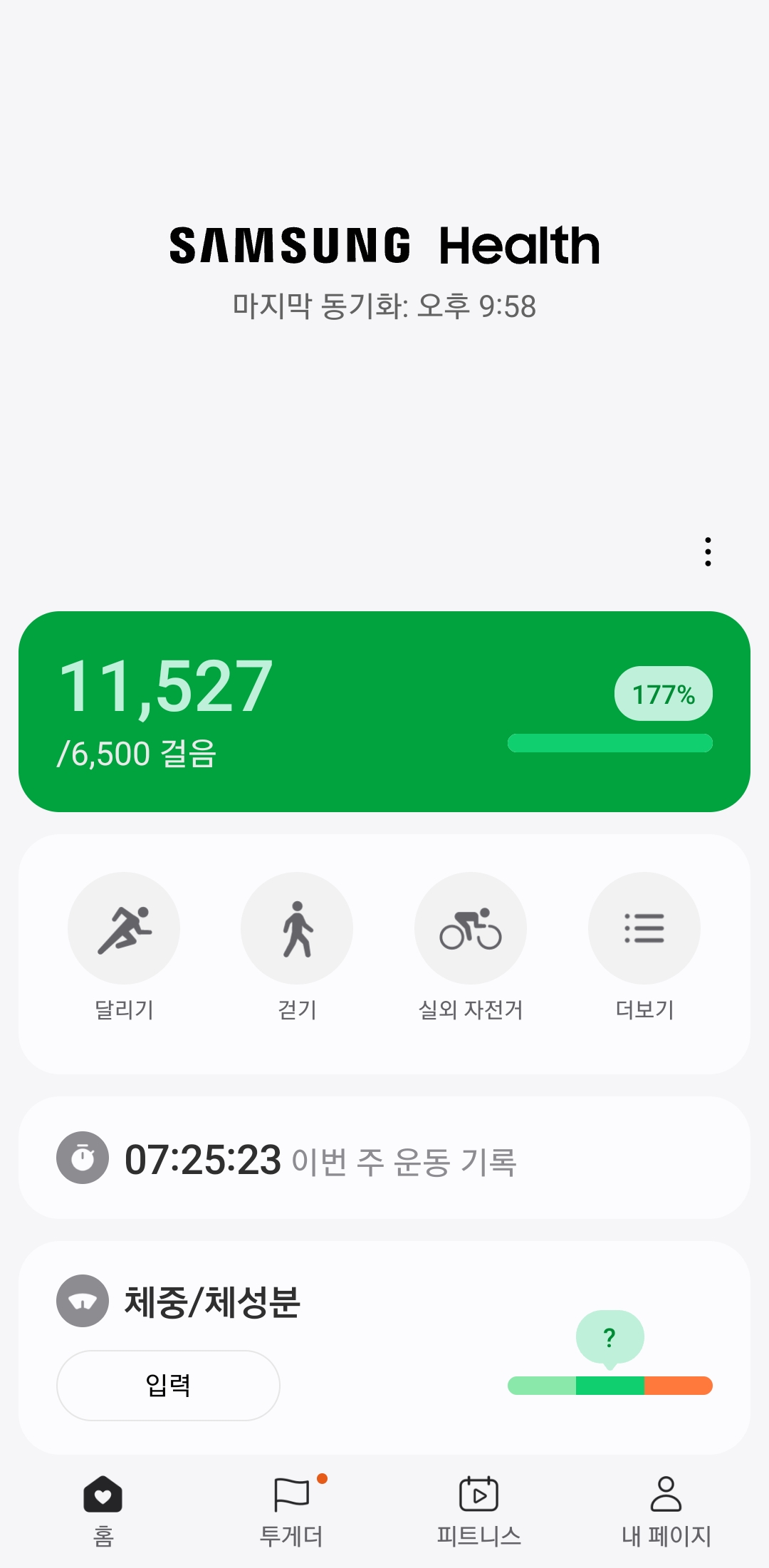Select the 실외 자전거 exercise
Screen dimensions: 769x1568
[471, 928]
